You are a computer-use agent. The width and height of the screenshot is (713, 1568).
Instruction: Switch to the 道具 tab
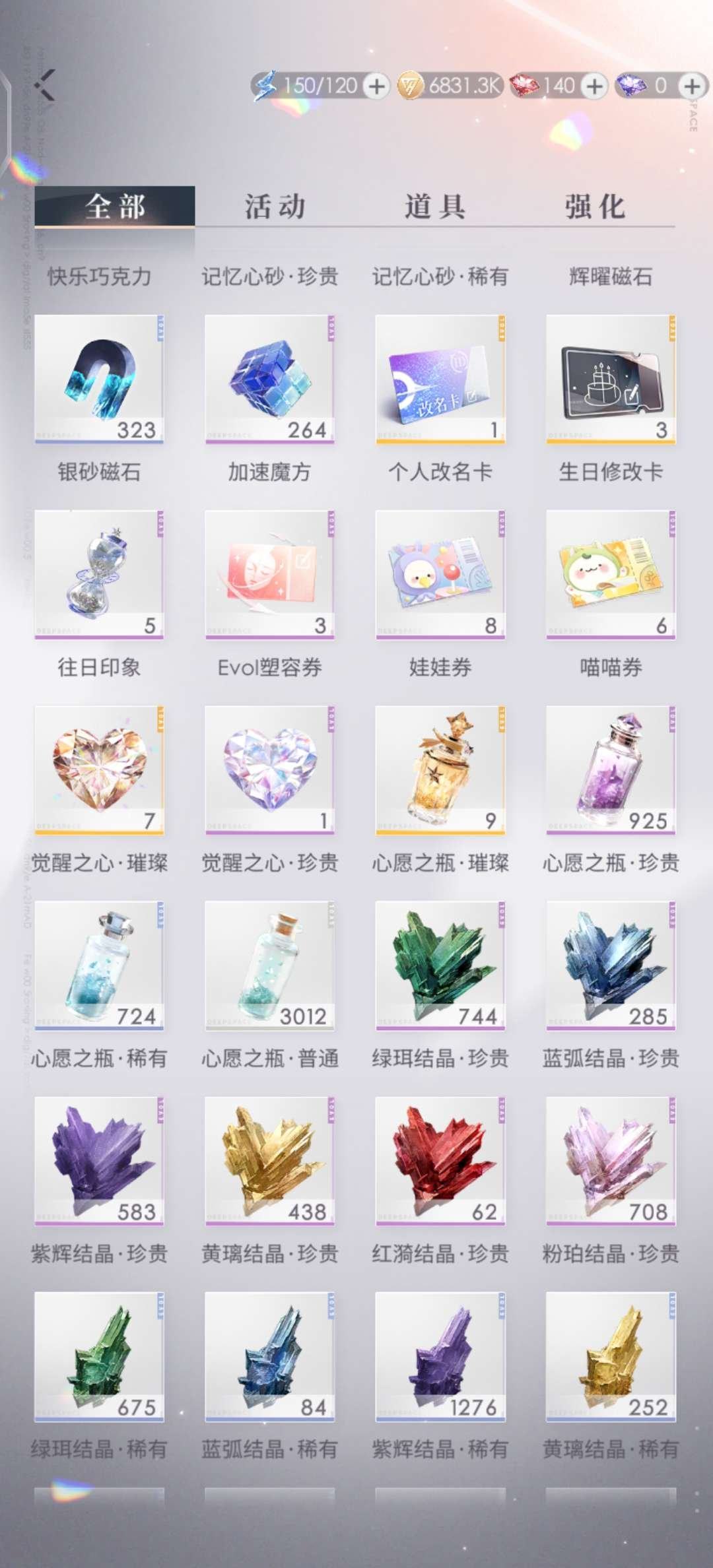coord(436,205)
